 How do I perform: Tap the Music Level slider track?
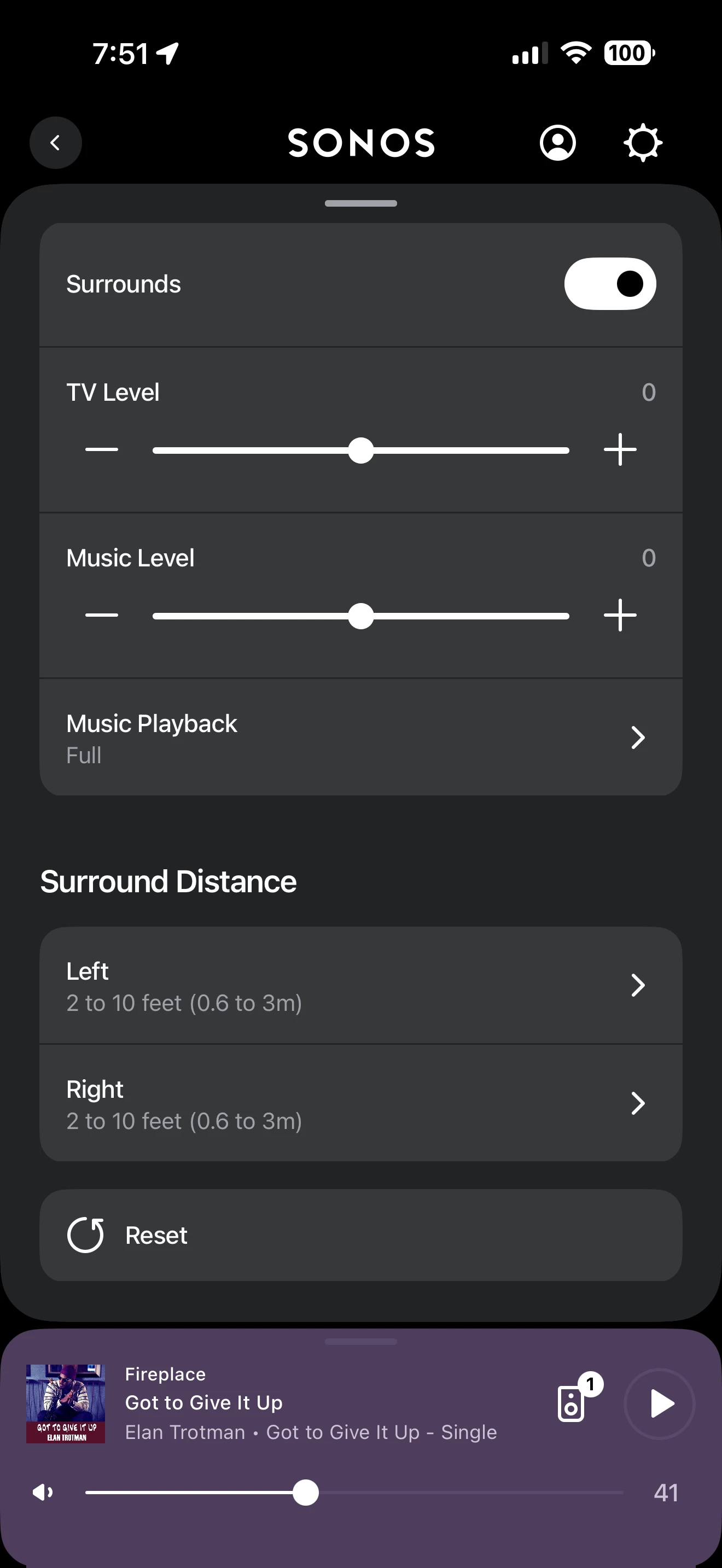(360, 616)
